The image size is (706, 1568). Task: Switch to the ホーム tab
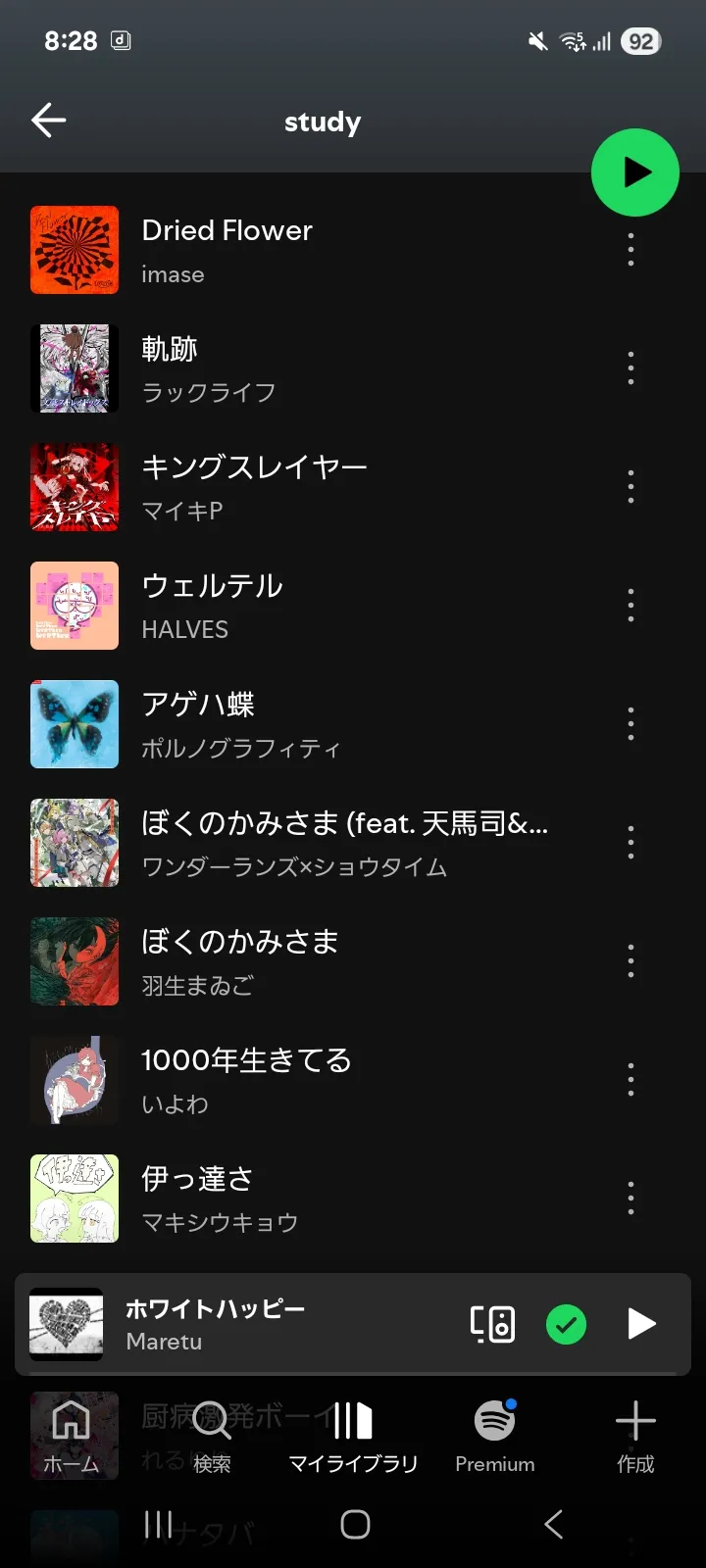[71, 1436]
